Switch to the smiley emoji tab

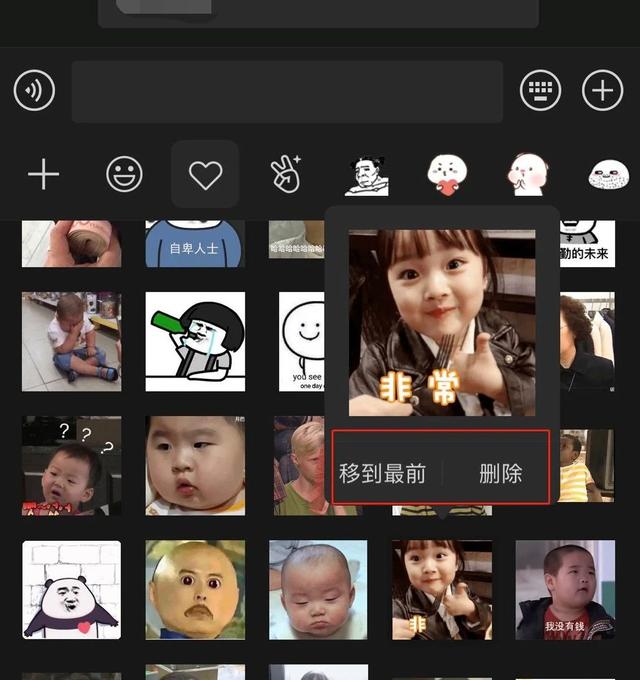(x=124, y=175)
